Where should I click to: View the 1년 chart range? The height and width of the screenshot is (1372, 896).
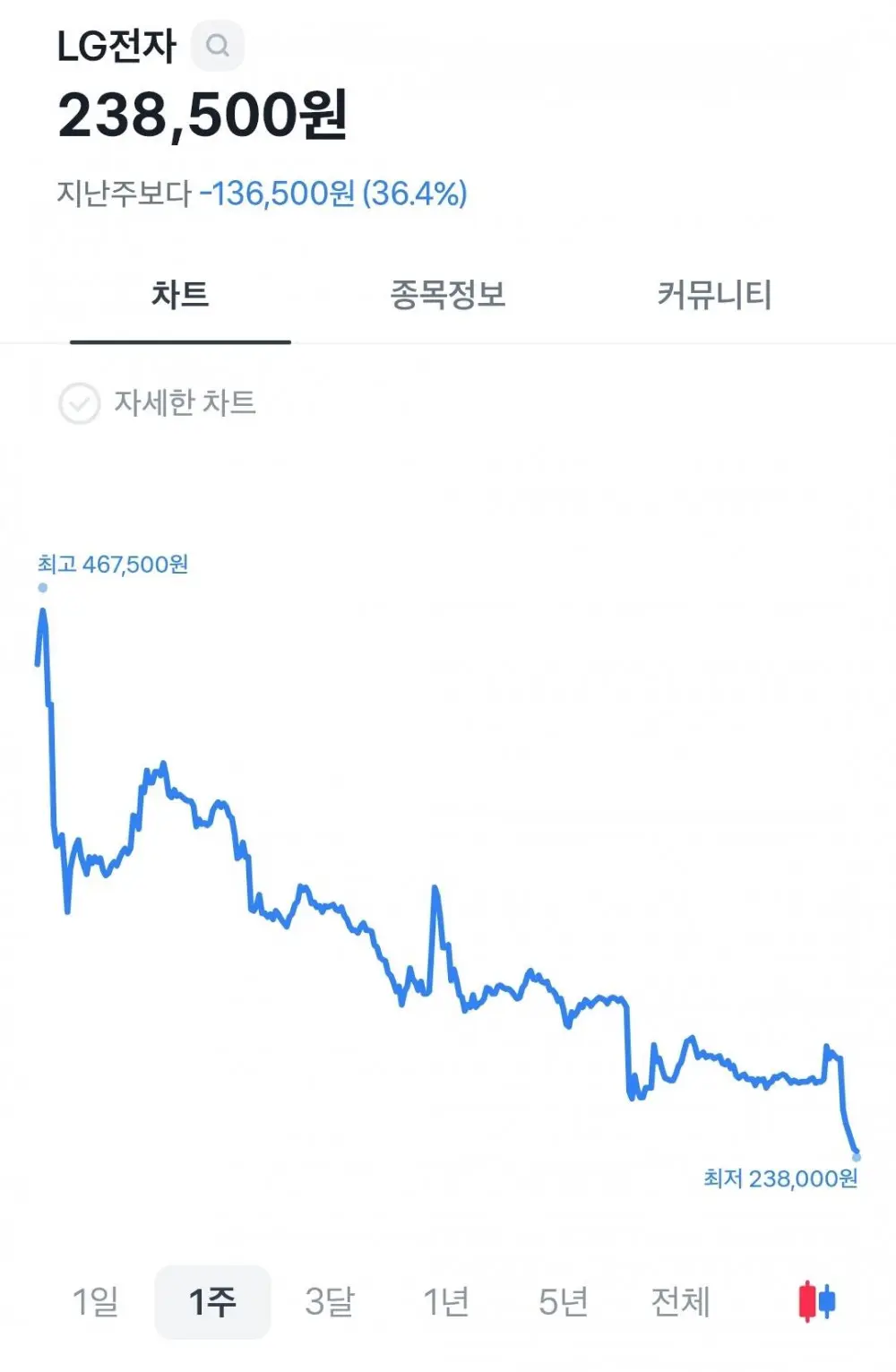tap(446, 1301)
